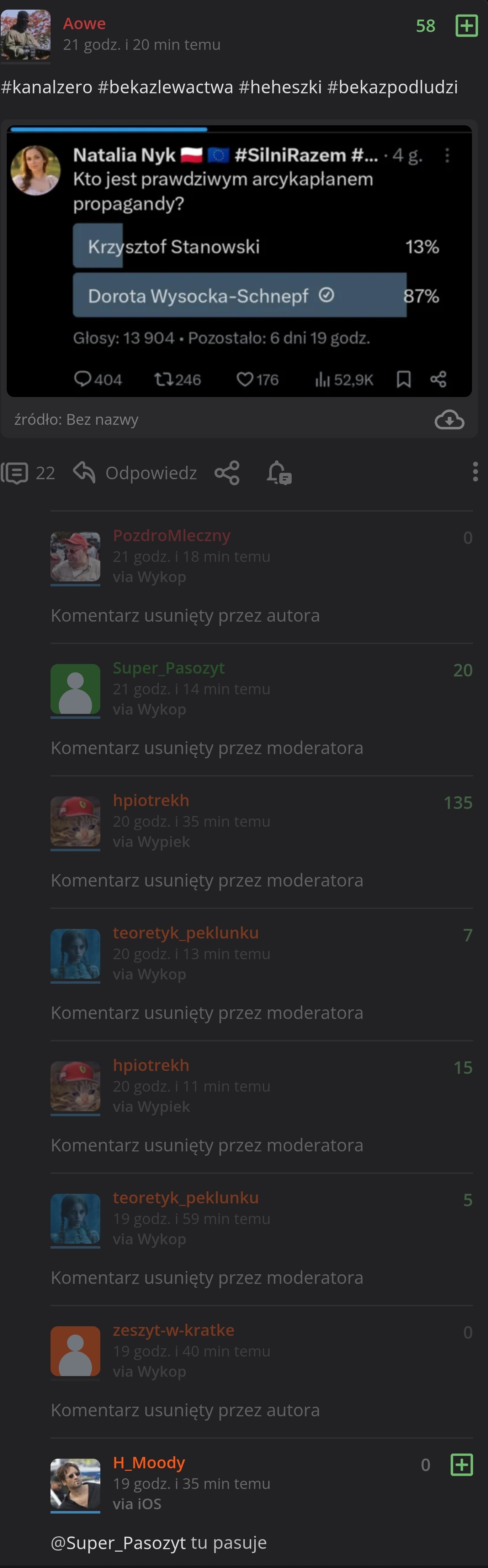The height and width of the screenshot is (1568, 488).
Task: Open the 22 comments counter
Action: click(28, 473)
